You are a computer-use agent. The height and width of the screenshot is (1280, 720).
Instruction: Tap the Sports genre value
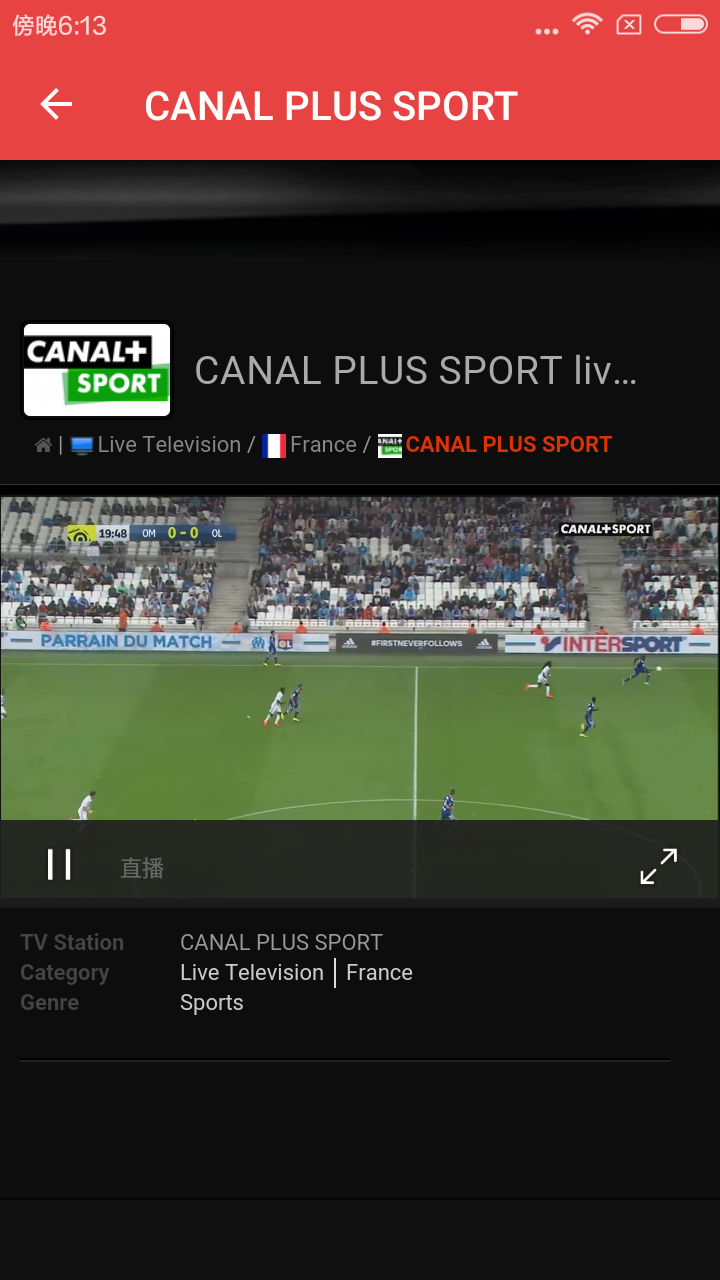pyautogui.click(x=212, y=1002)
